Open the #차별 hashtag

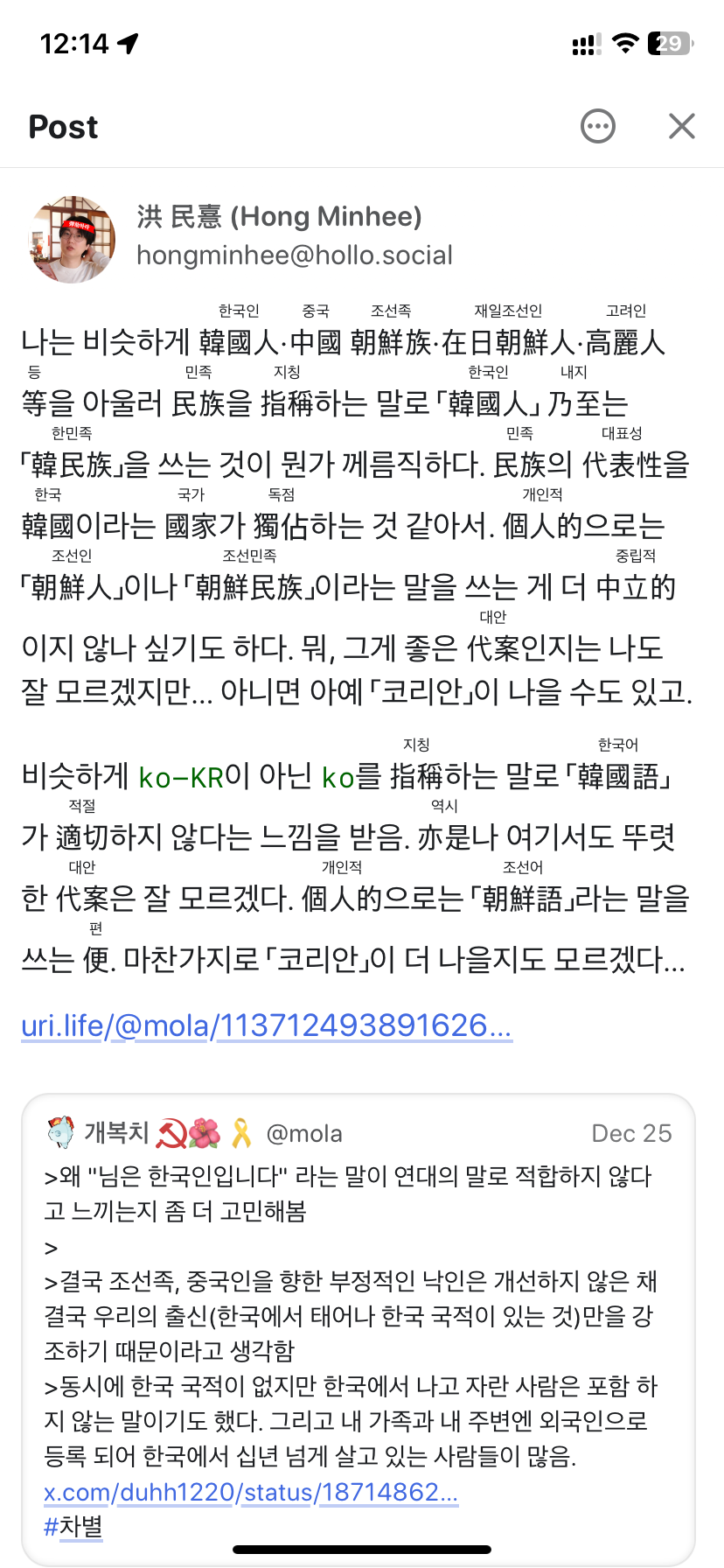click(73, 1526)
